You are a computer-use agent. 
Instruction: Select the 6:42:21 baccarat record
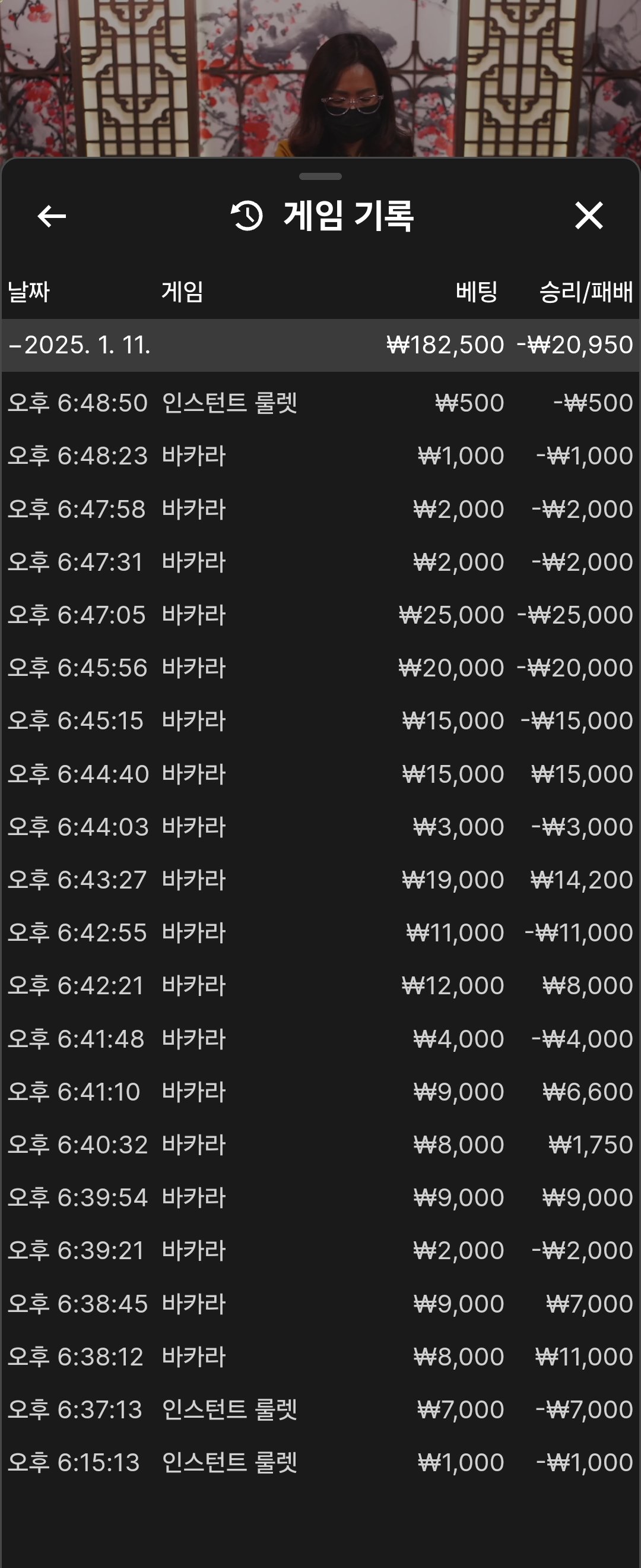[320, 985]
